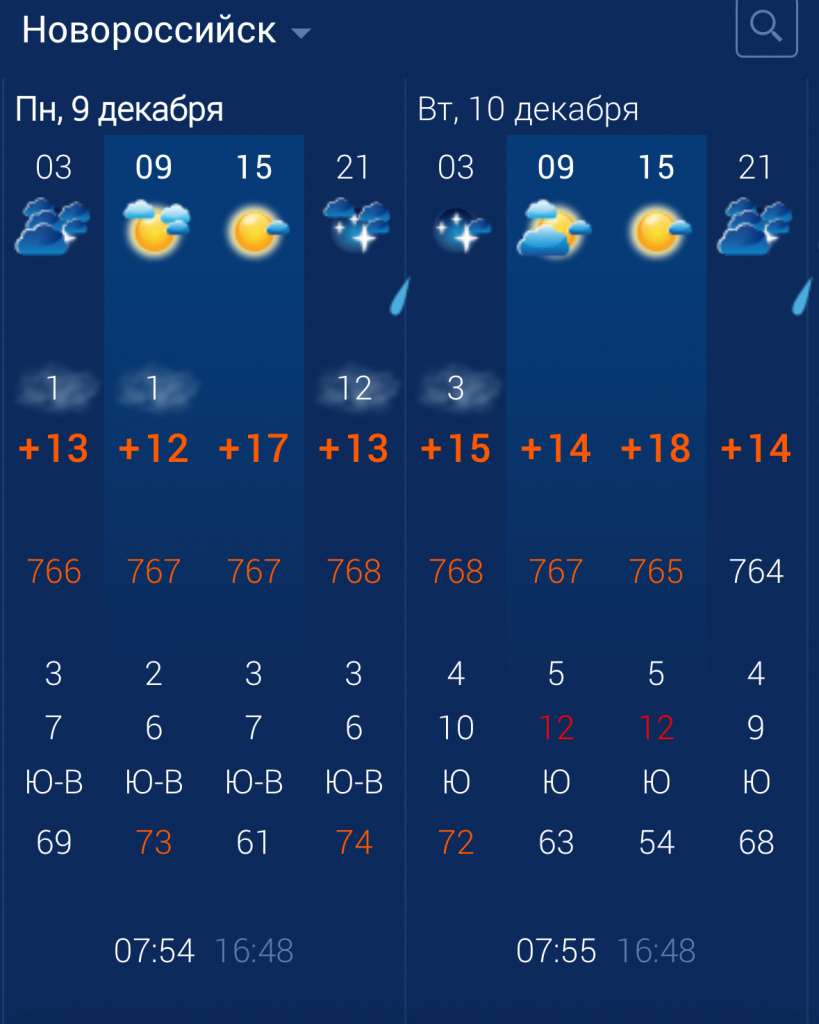Open the city search icon
Viewport: 819px width, 1024px height.
pos(766,29)
